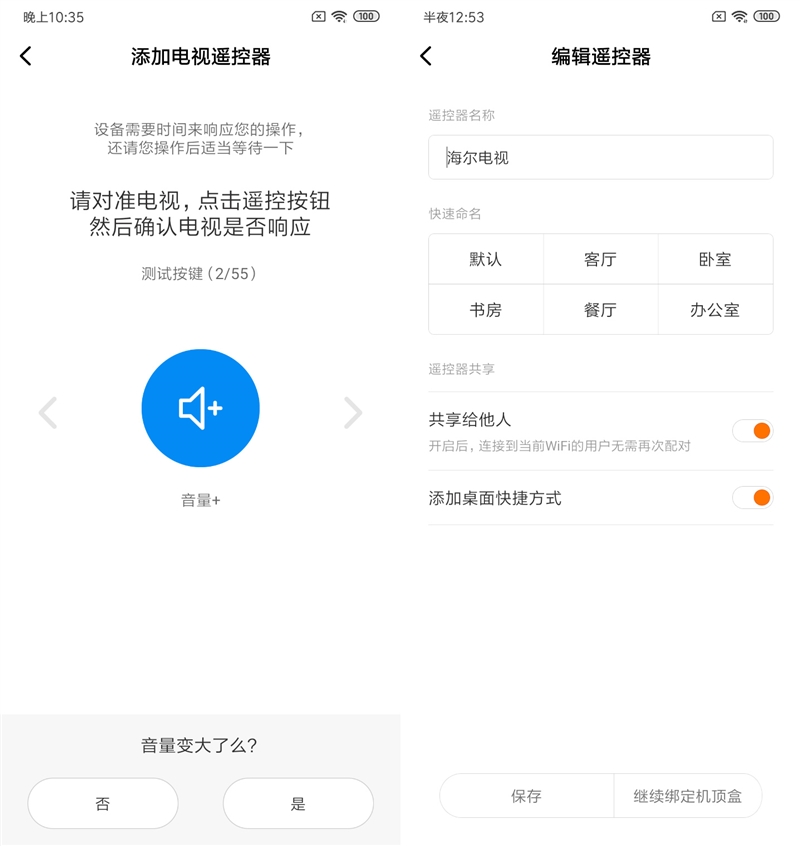Tap the right chevron to view next test key

tap(353, 412)
